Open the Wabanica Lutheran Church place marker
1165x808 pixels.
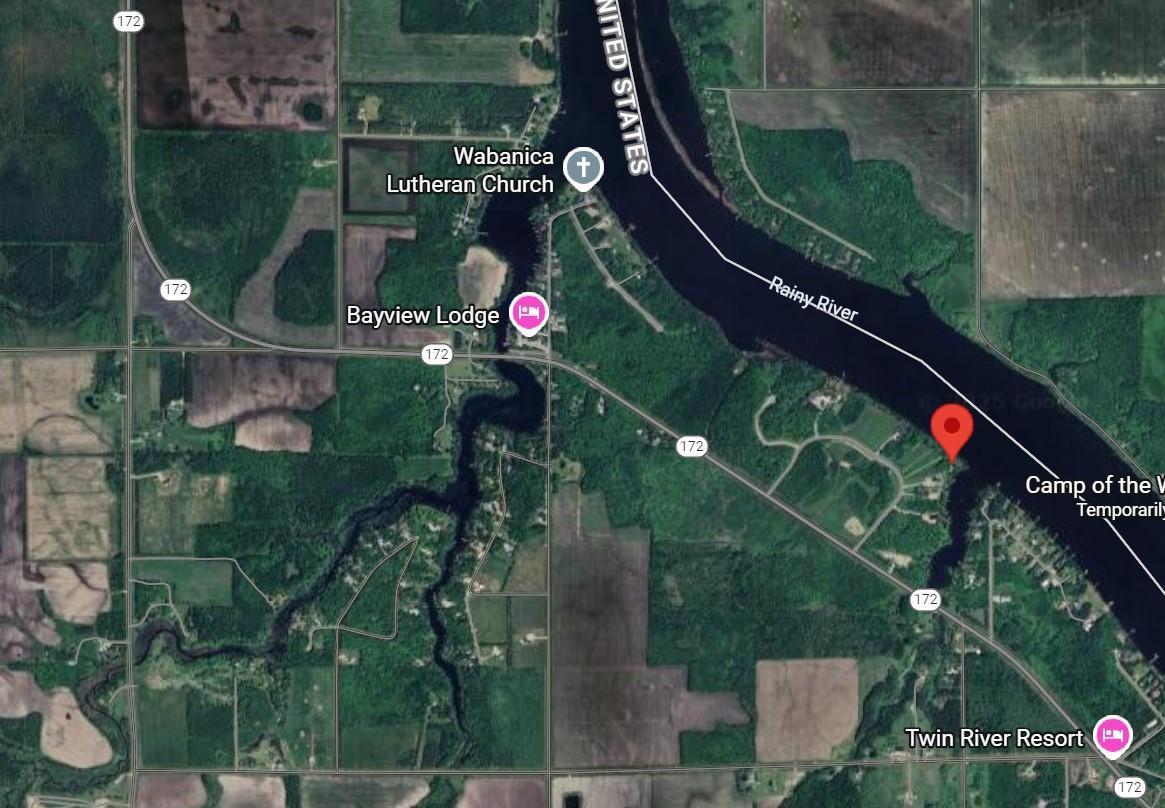[x=583, y=169]
